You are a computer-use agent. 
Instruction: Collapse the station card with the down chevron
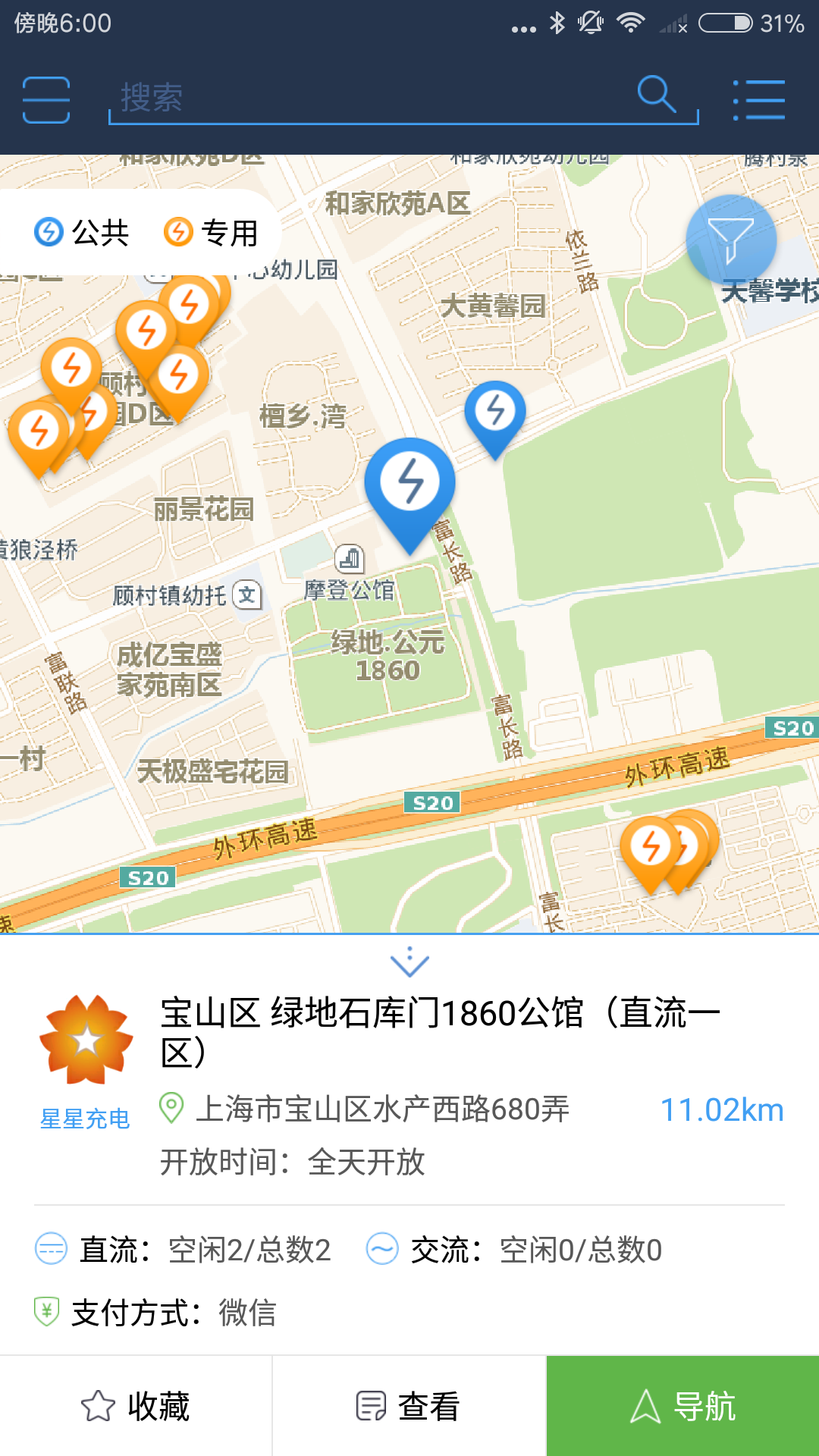(x=409, y=962)
